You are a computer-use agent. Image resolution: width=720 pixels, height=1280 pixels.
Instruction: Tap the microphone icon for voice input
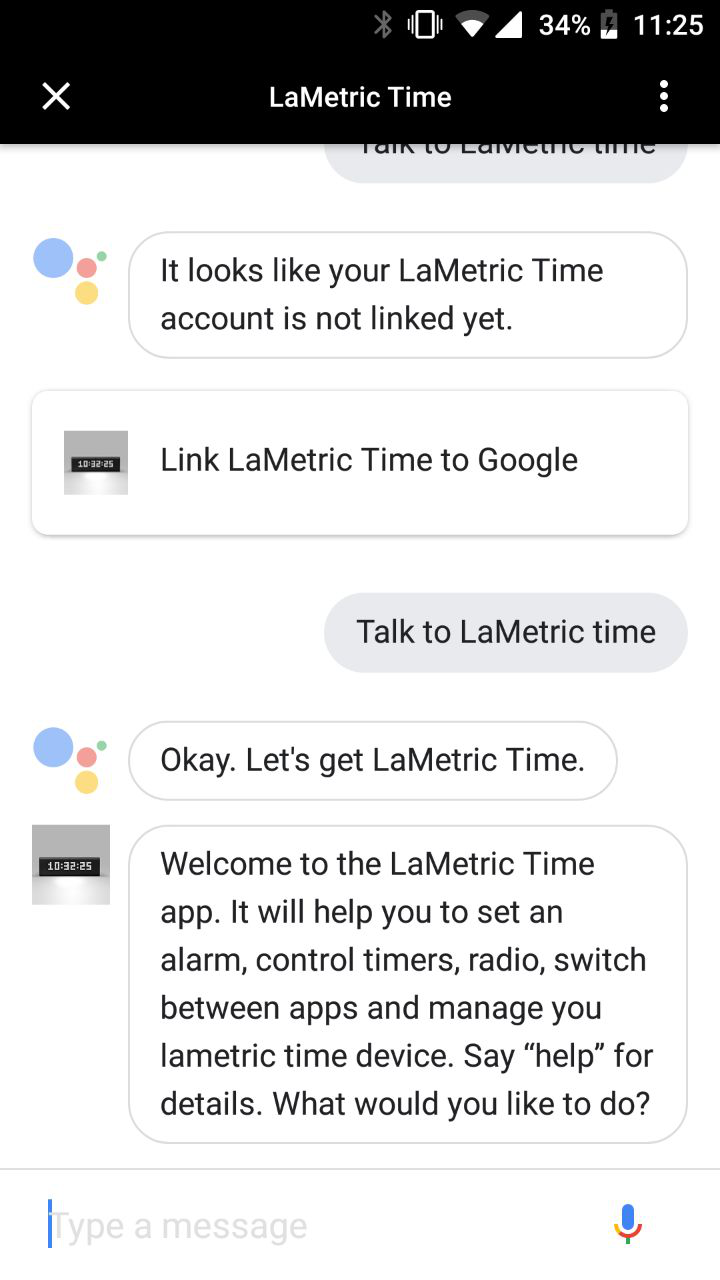627,1222
